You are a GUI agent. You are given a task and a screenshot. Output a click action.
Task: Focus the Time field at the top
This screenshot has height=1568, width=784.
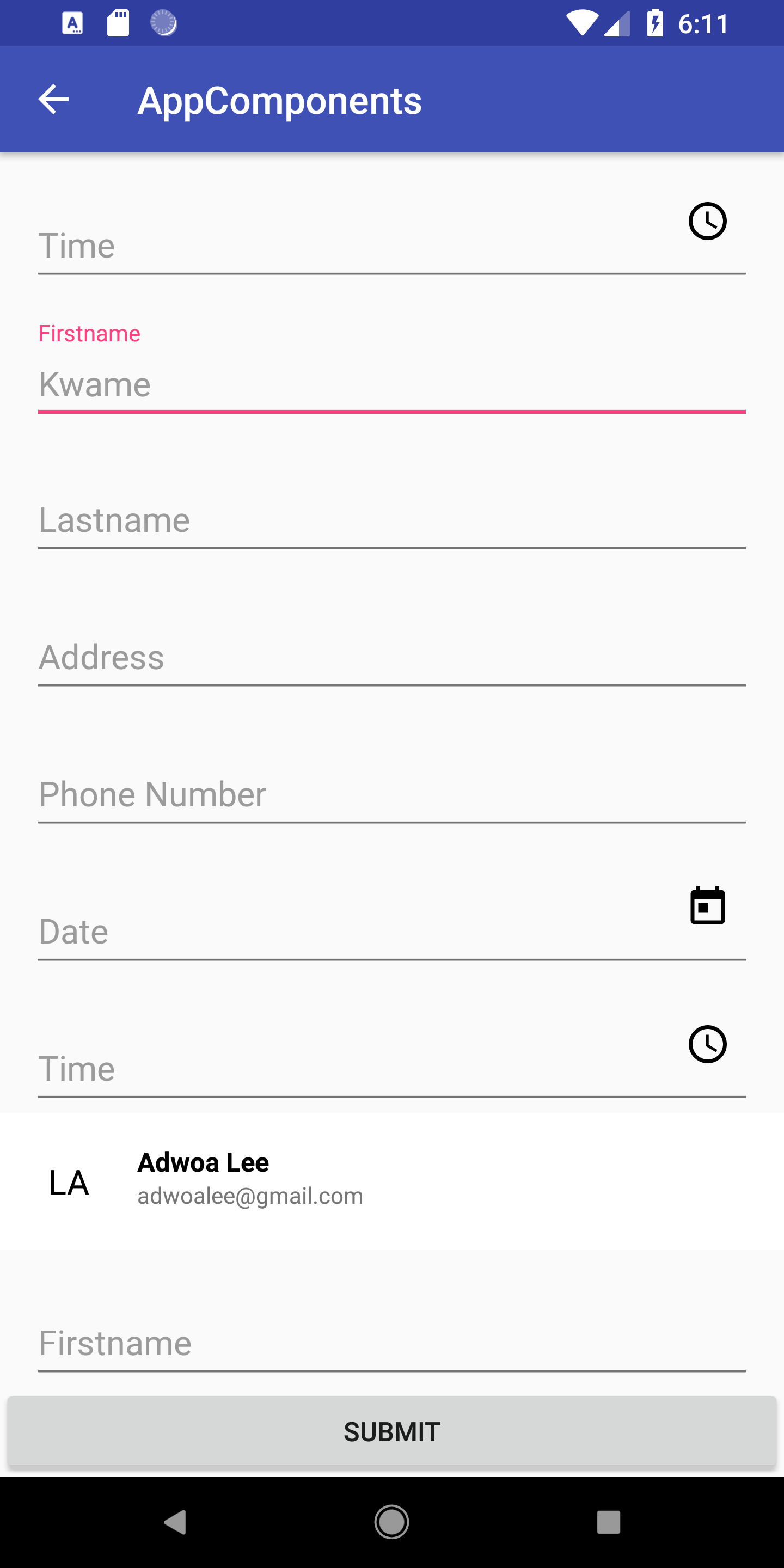pyautogui.click(x=353, y=247)
